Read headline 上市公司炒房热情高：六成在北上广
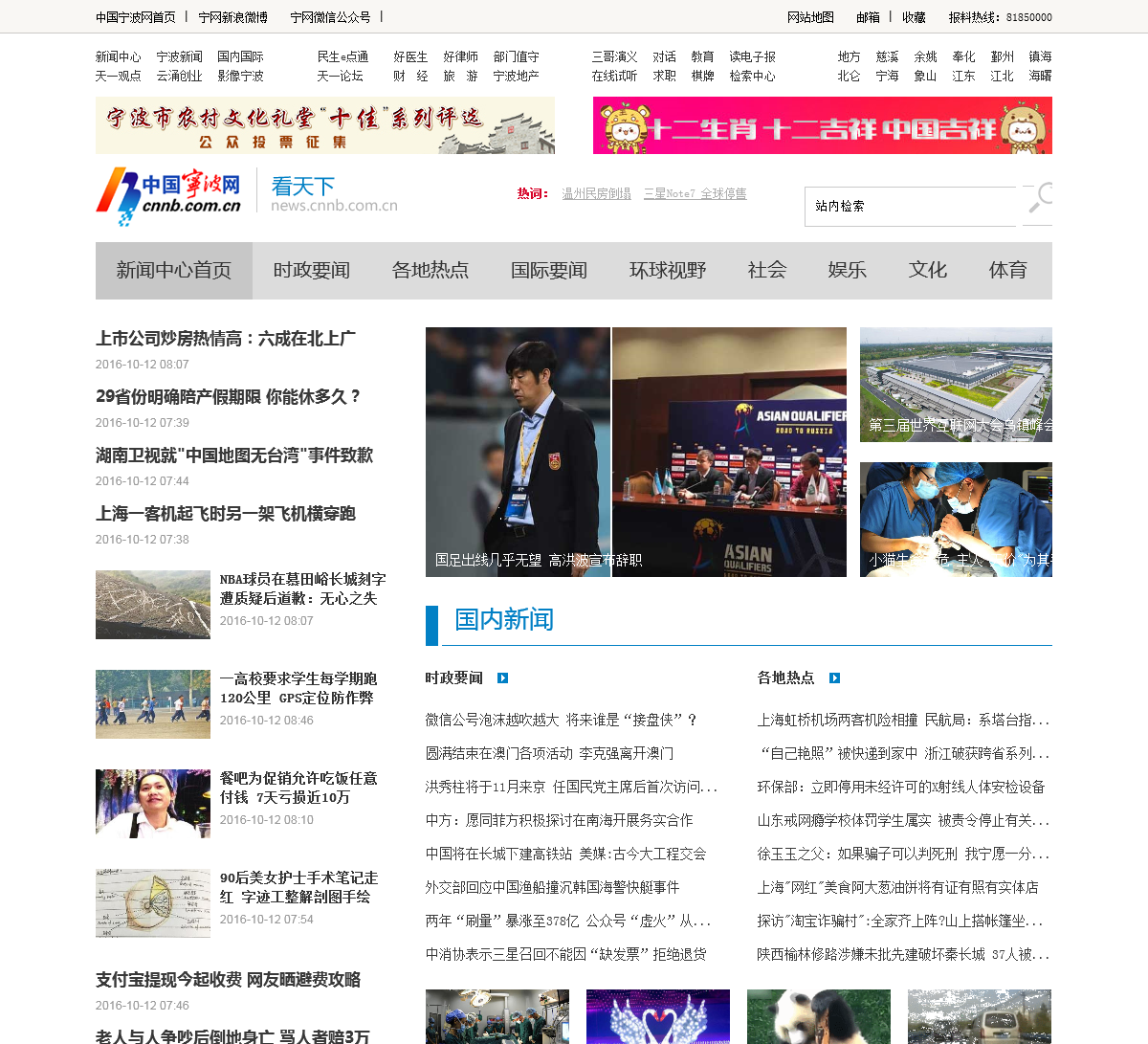The width and height of the screenshot is (1148, 1044). tap(226, 339)
